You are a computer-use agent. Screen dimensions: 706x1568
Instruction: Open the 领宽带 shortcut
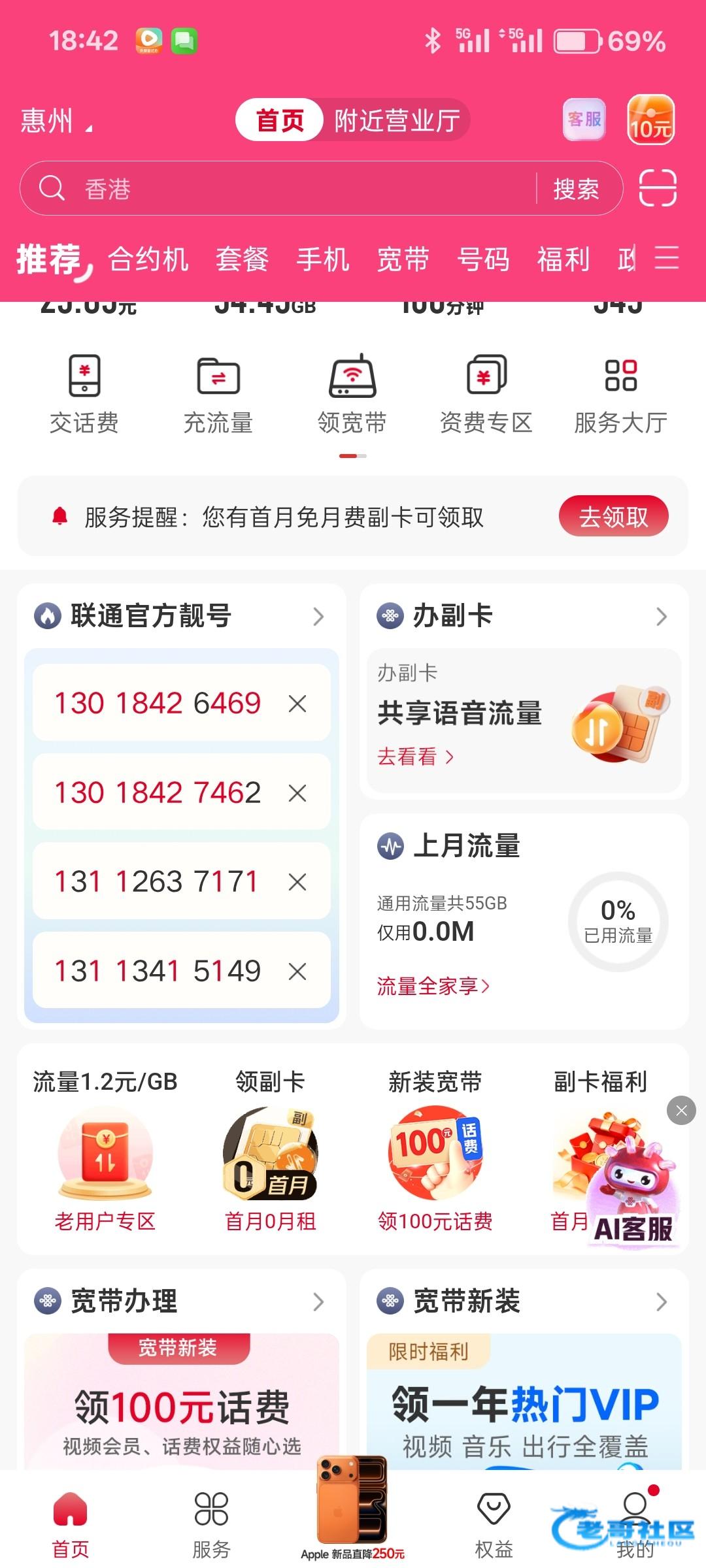tap(352, 394)
